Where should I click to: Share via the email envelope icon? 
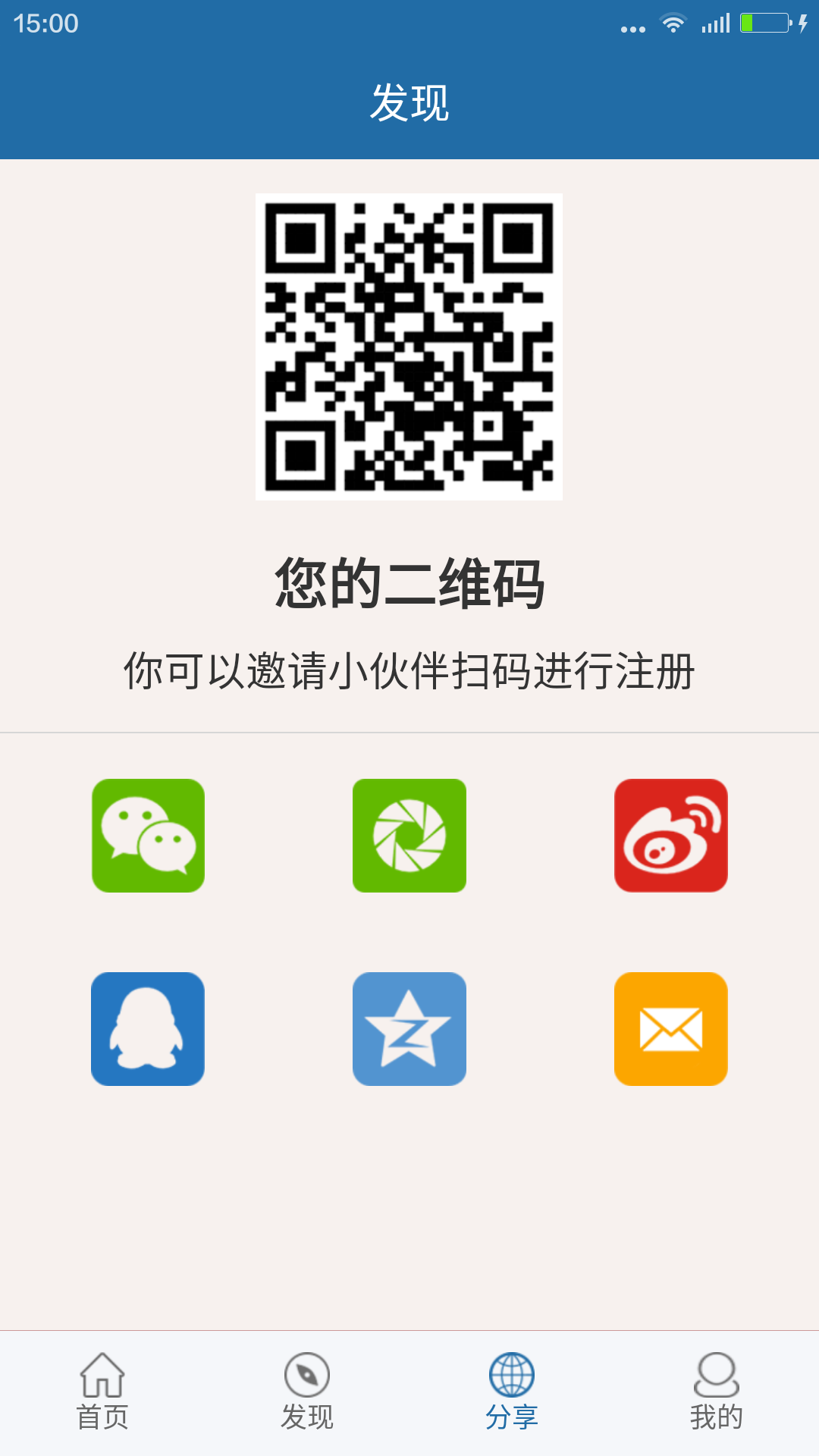pos(672,1028)
